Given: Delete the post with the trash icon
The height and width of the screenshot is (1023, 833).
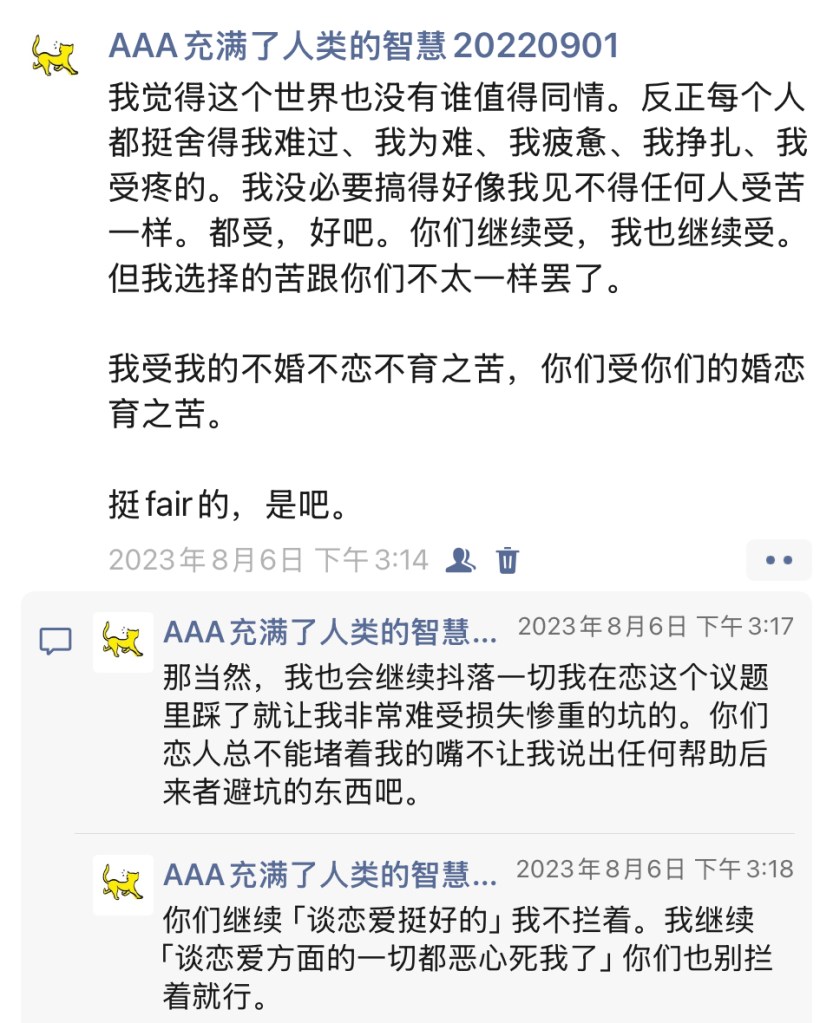Looking at the screenshot, I should 508,560.
